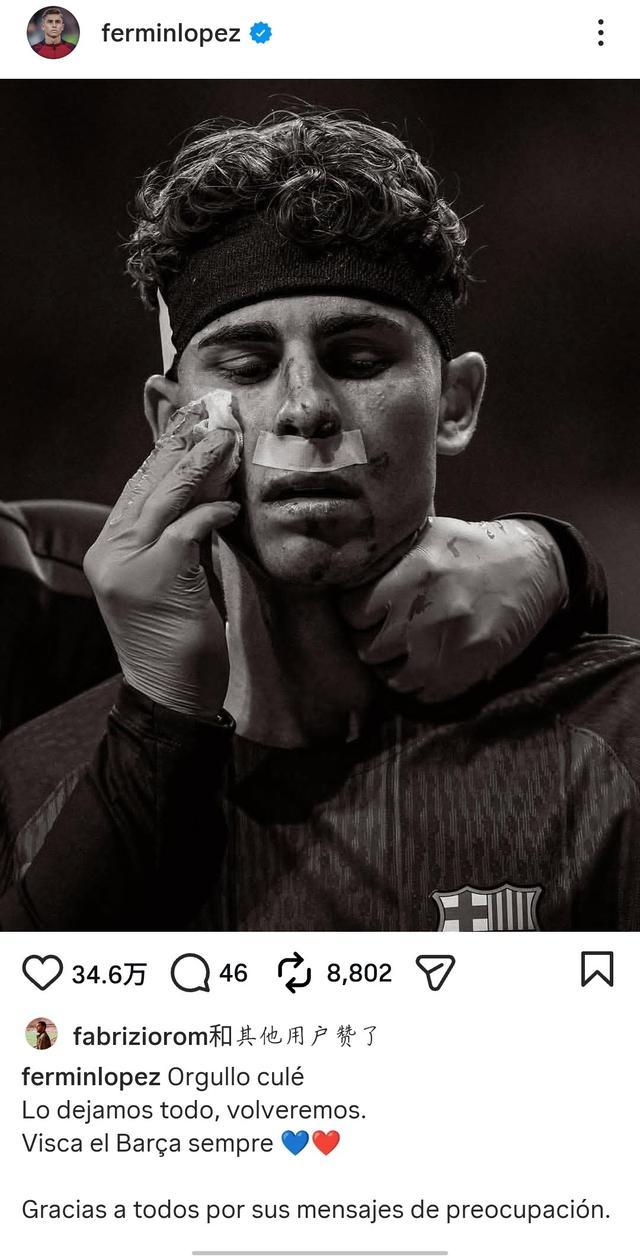This screenshot has height=1257, width=640.
Task: Like the post with the heart icon
Action: (x=42, y=972)
